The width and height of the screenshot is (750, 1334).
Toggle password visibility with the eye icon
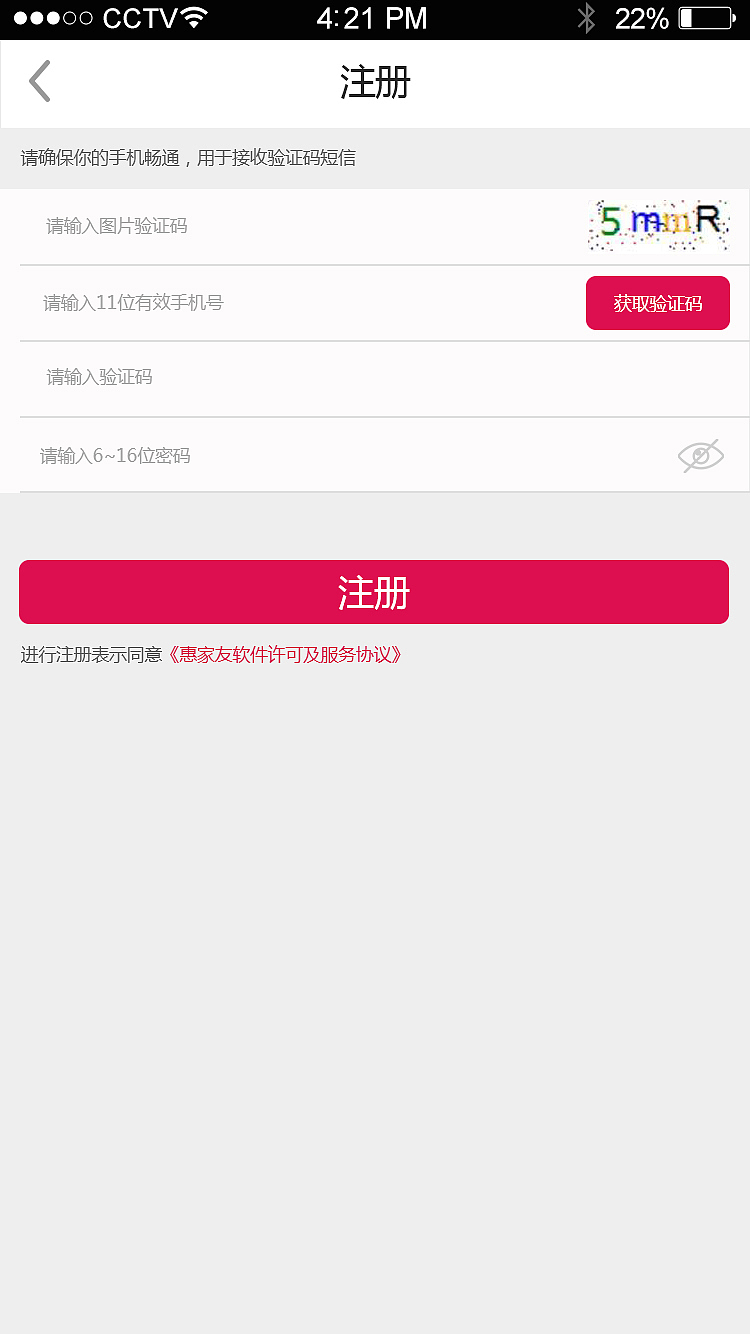(x=699, y=455)
